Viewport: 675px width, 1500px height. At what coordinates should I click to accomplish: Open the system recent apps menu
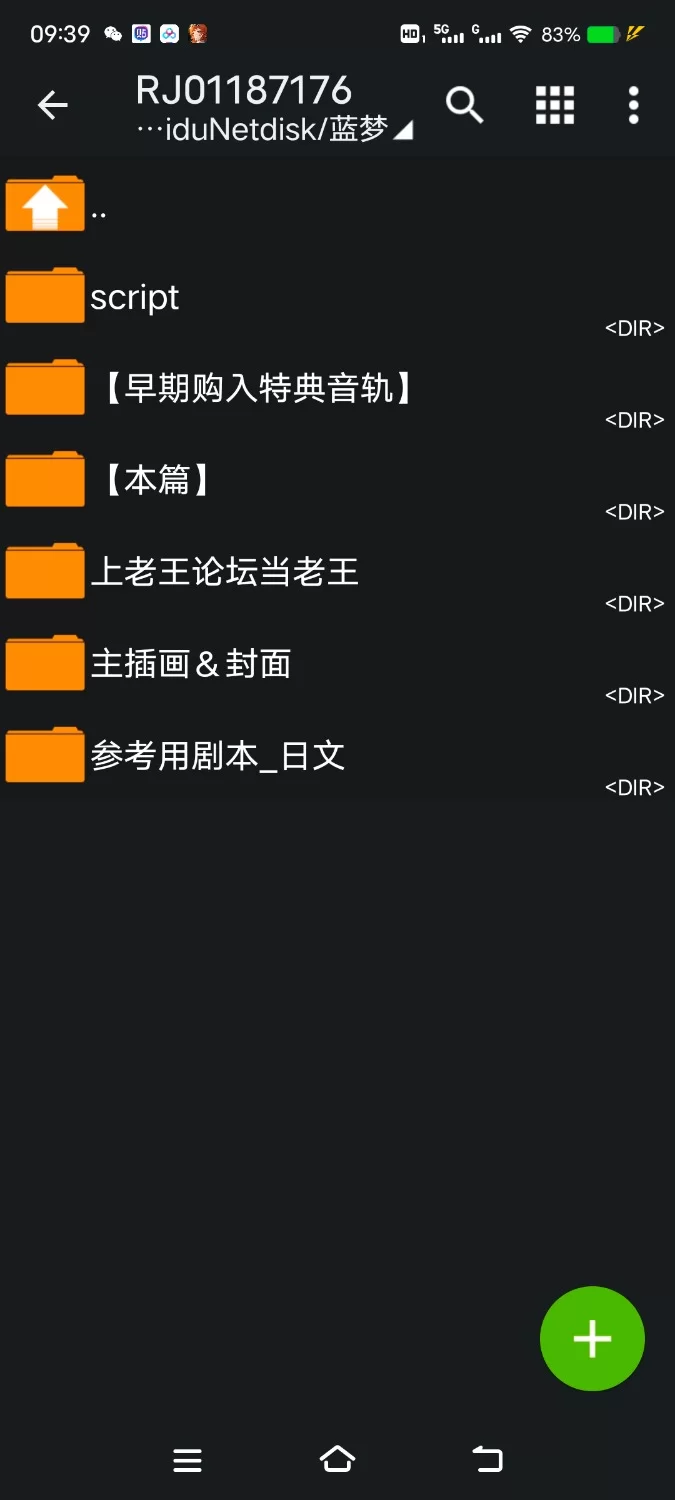tap(187, 1460)
